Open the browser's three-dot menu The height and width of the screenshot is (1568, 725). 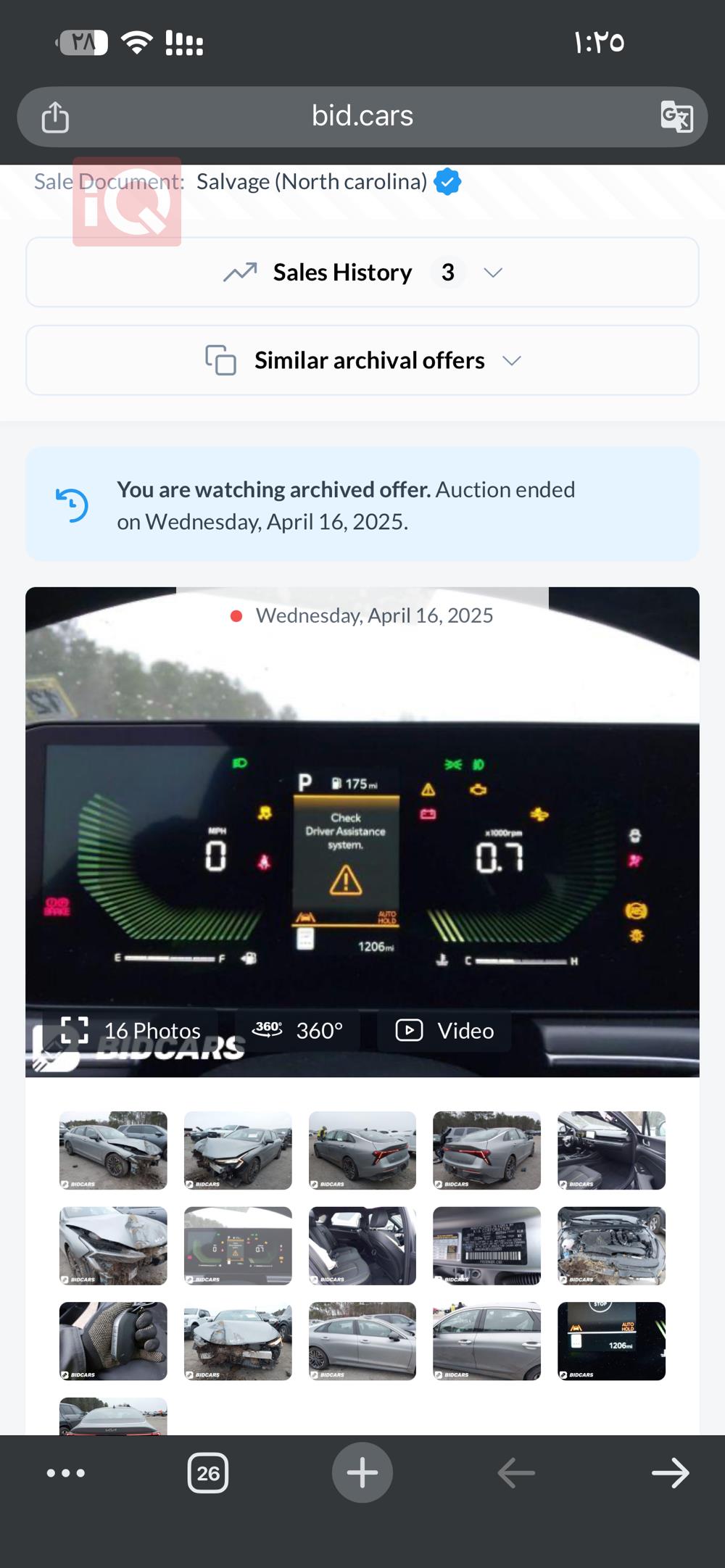66,1472
